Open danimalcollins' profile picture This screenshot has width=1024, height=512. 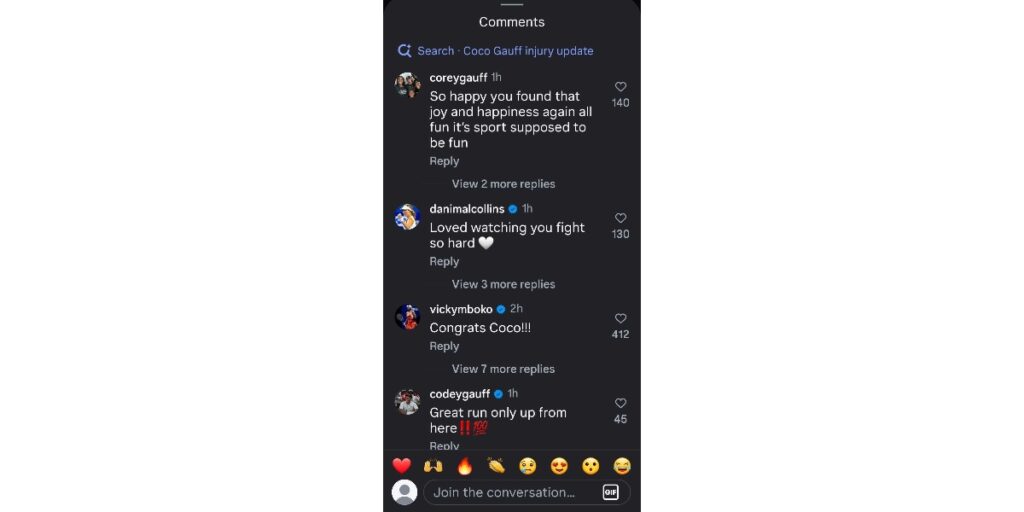point(407,217)
